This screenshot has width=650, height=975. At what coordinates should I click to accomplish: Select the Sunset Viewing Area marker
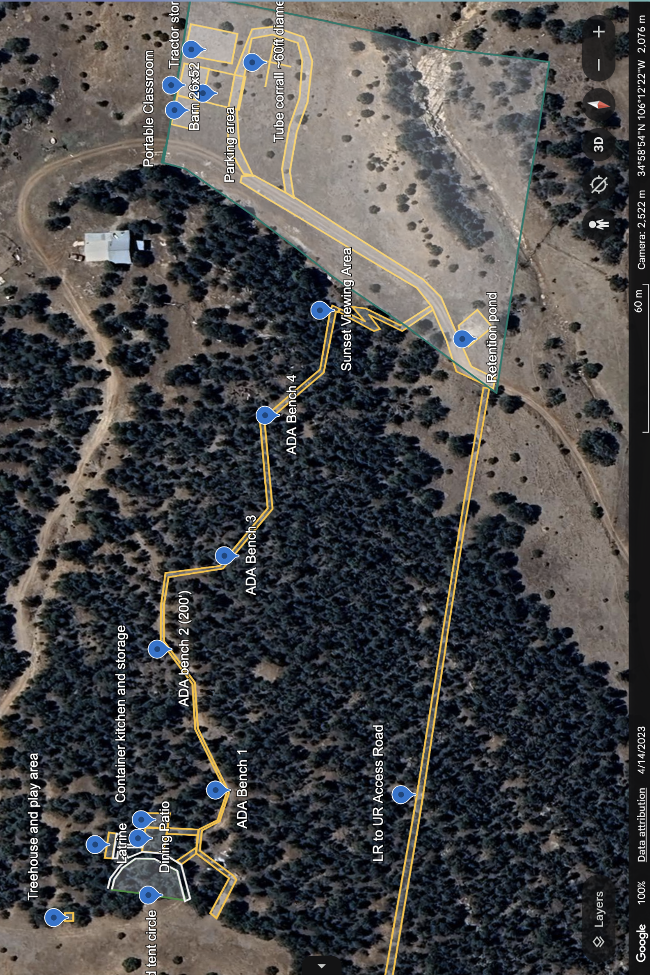320,309
